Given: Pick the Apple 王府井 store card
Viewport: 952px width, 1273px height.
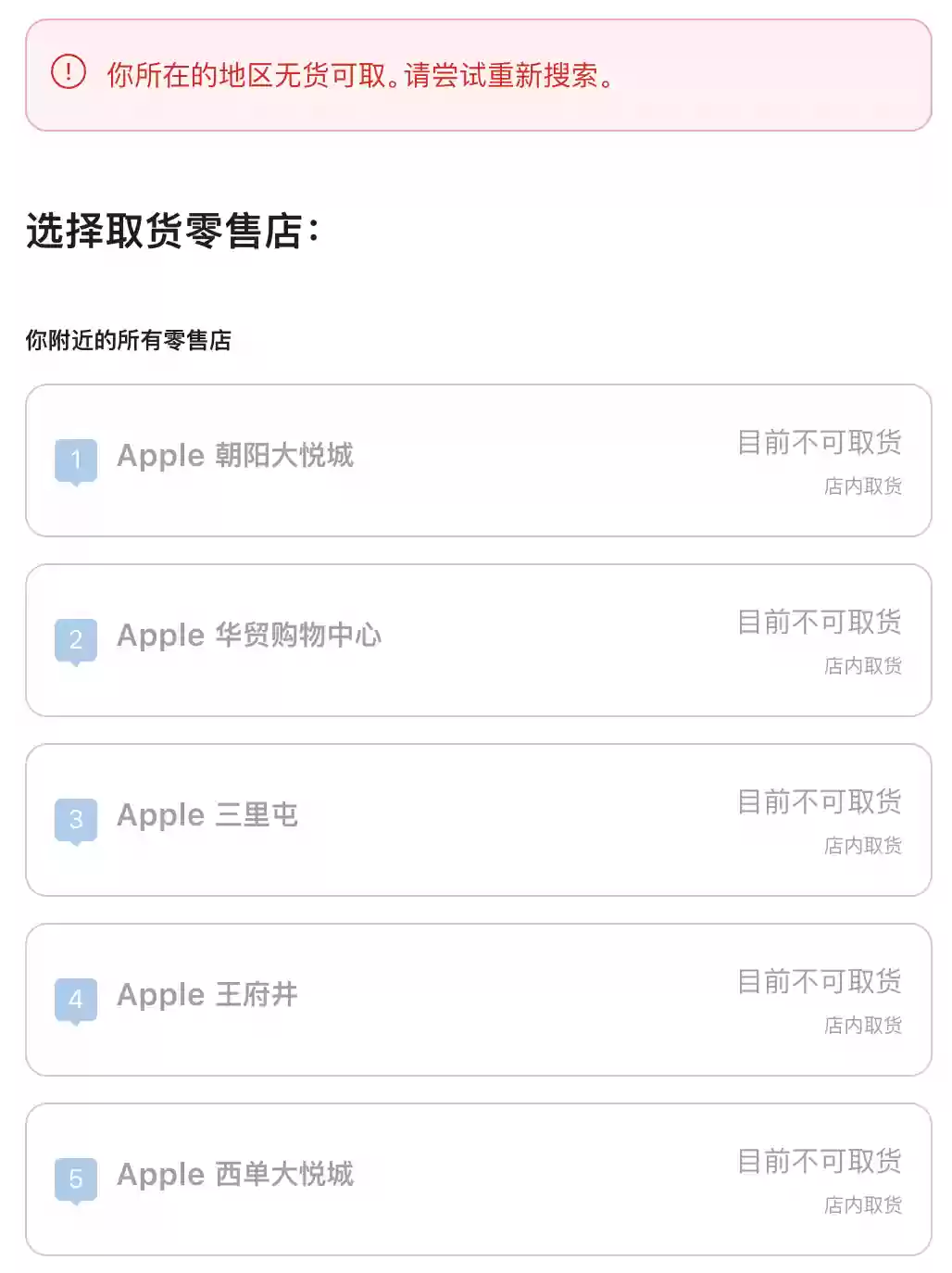Looking at the screenshot, I should 478,1000.
